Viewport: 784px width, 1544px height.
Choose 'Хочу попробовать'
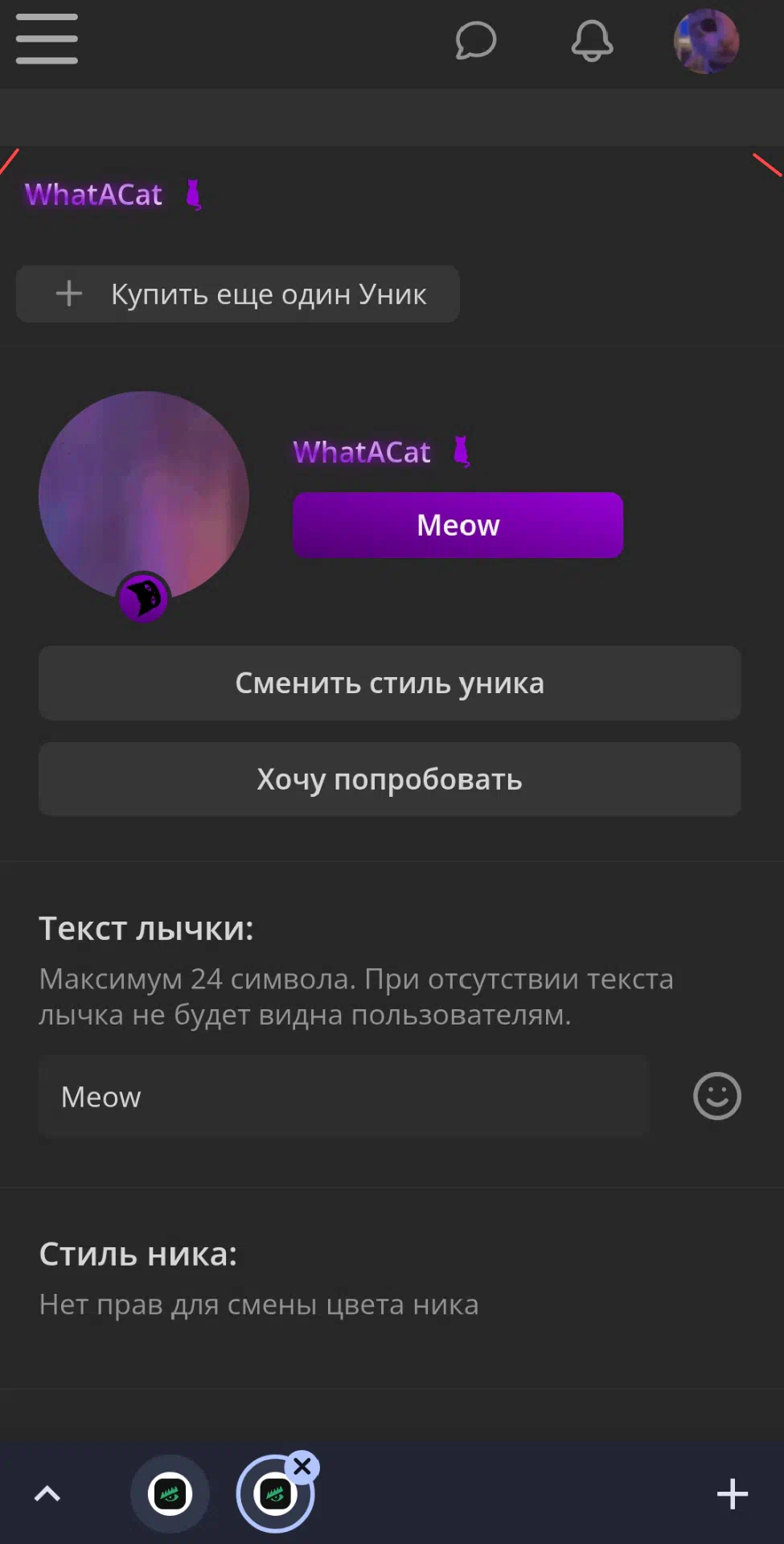click(x=390, y=779)
